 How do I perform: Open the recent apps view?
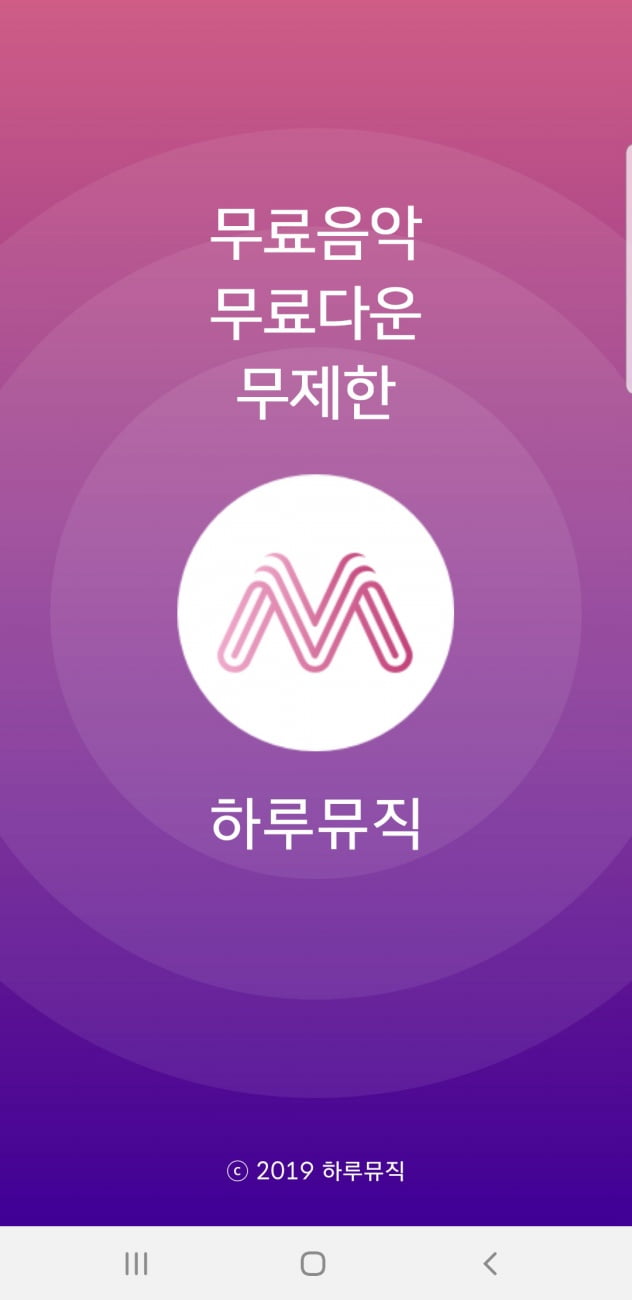tap(136, 1263)
